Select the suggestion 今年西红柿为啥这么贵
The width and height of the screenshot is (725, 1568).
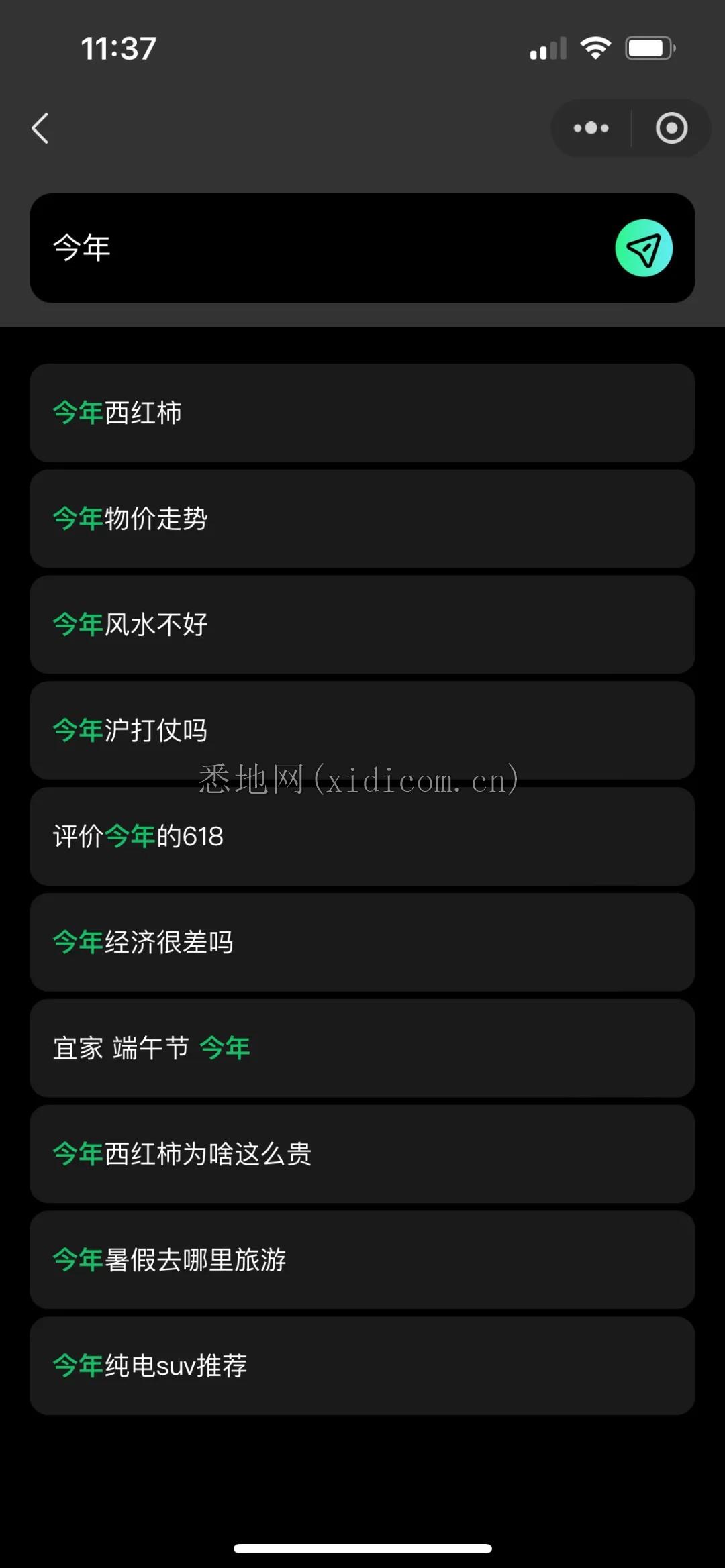tap(362, 1154)
